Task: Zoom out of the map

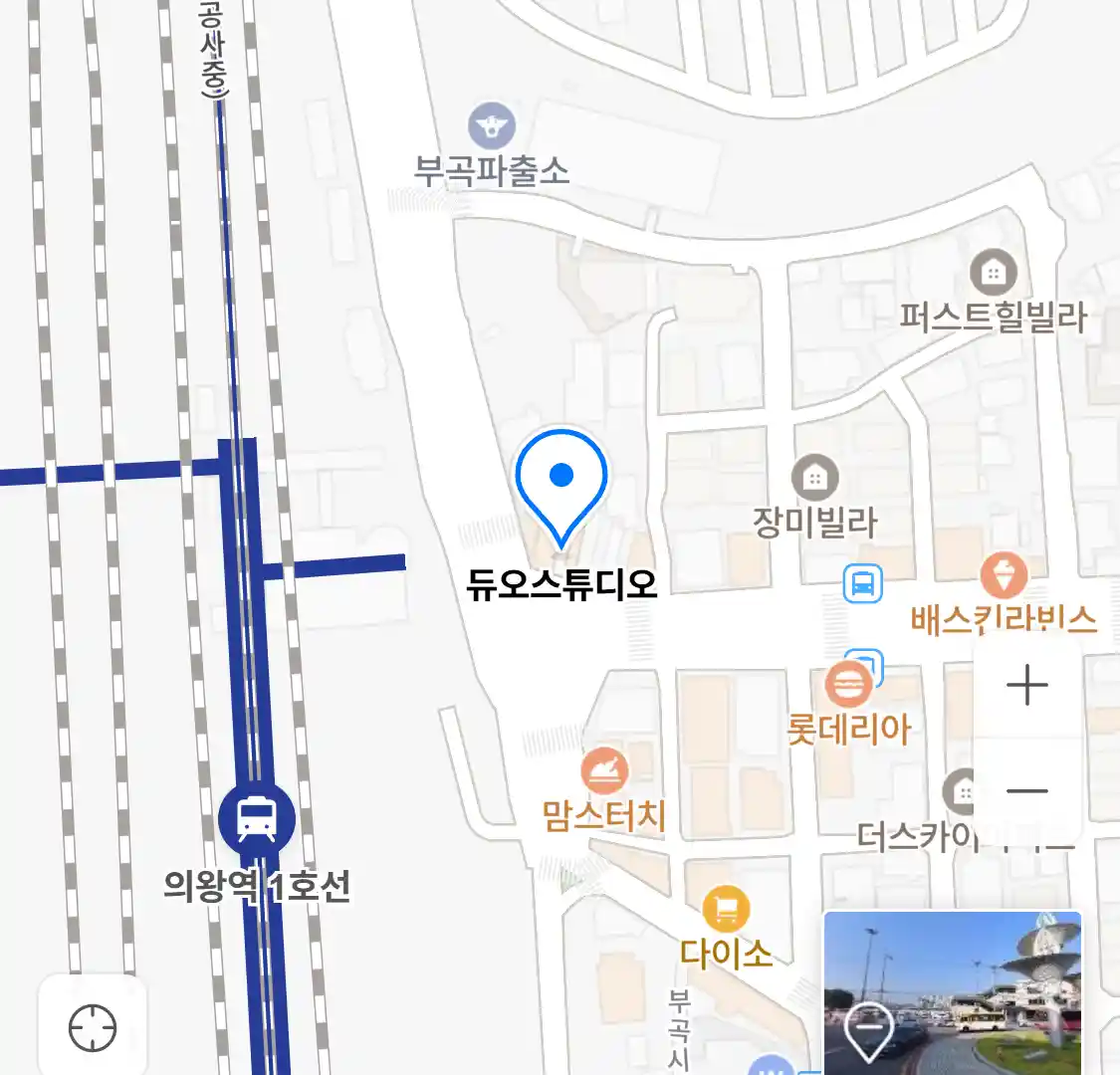Action: [1026, 791]
